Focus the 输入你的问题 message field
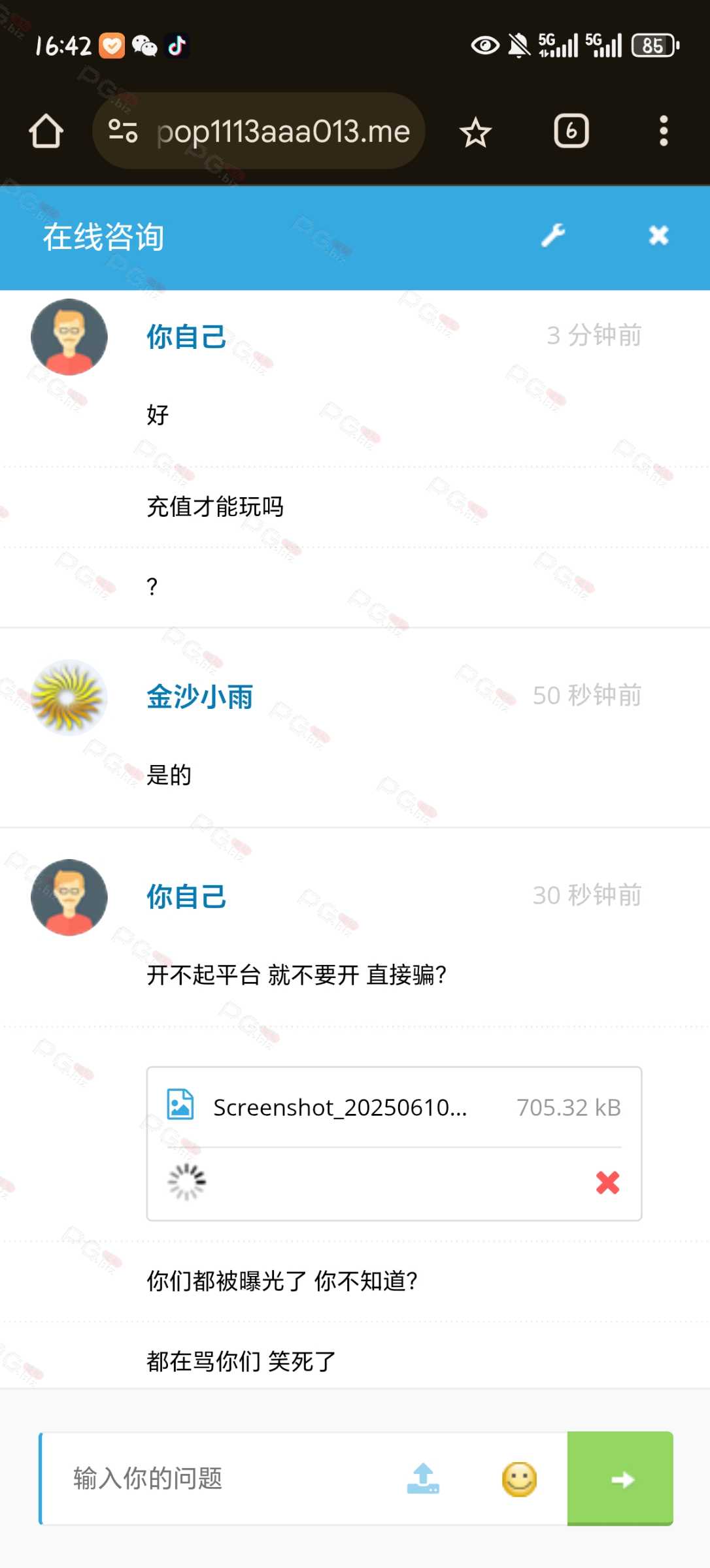This screenshot has width=710, height=1568. 222,1478
